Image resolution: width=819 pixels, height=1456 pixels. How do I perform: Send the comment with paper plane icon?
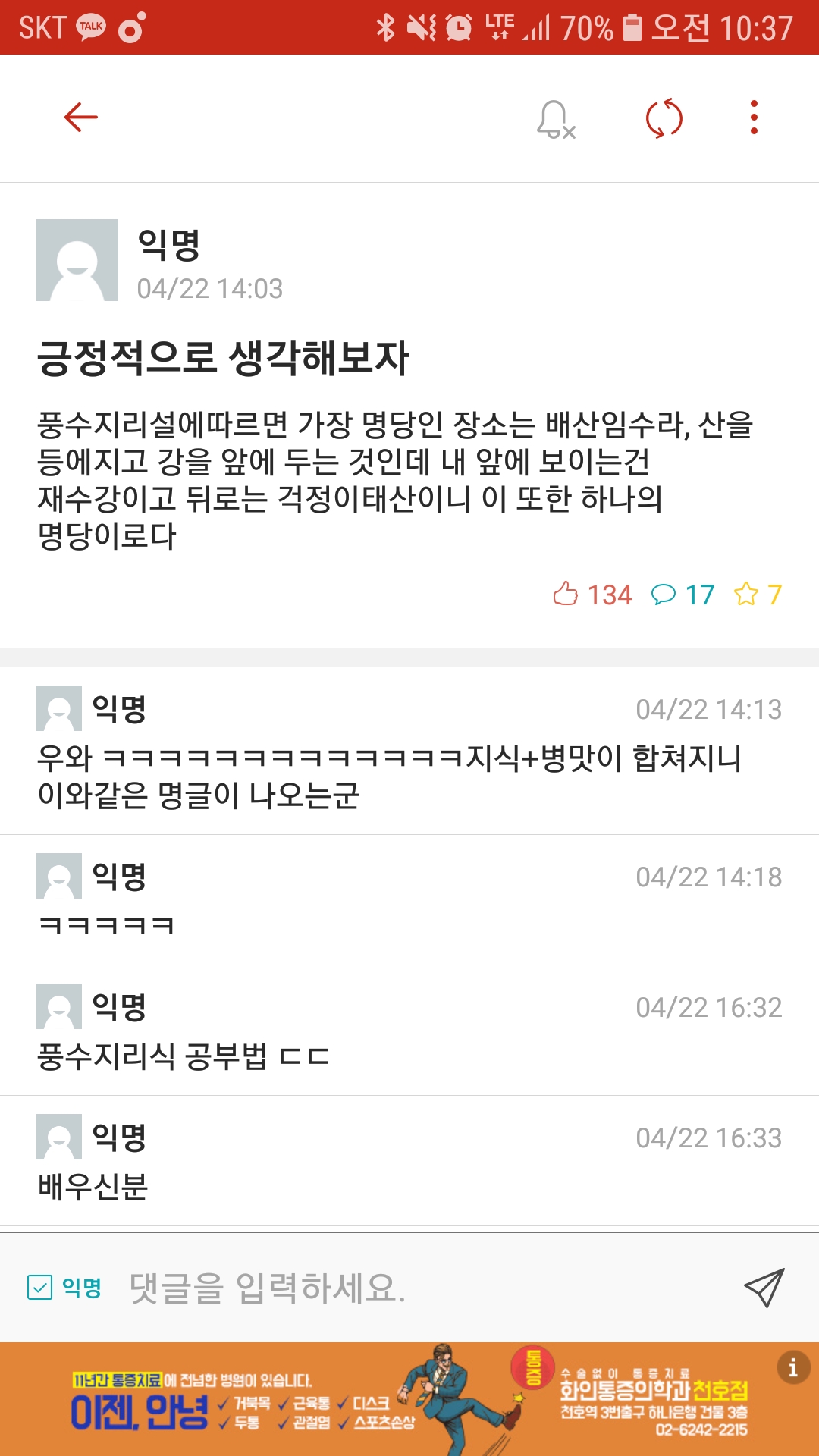tap(764, 1287)
